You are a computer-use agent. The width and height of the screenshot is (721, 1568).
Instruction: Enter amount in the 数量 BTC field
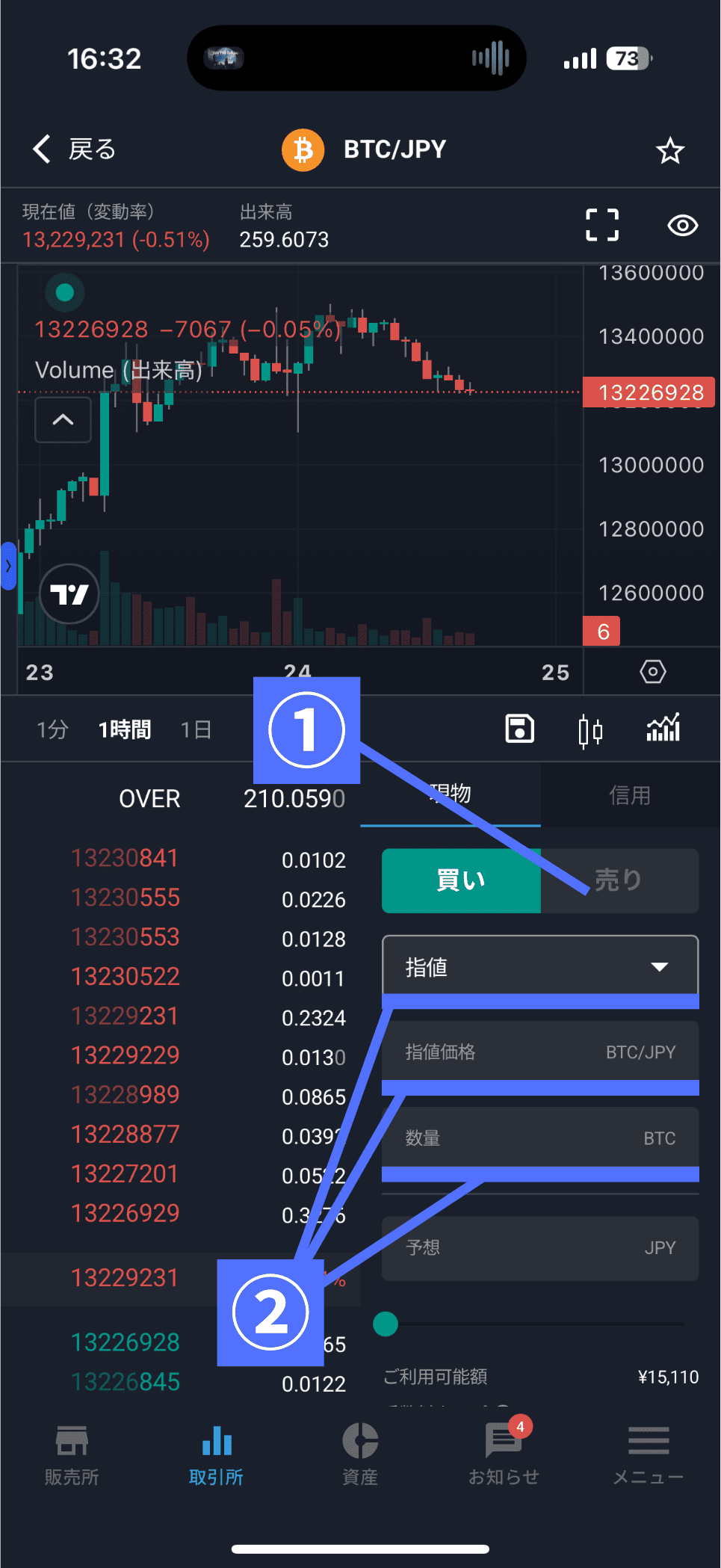pos(539,1138)
